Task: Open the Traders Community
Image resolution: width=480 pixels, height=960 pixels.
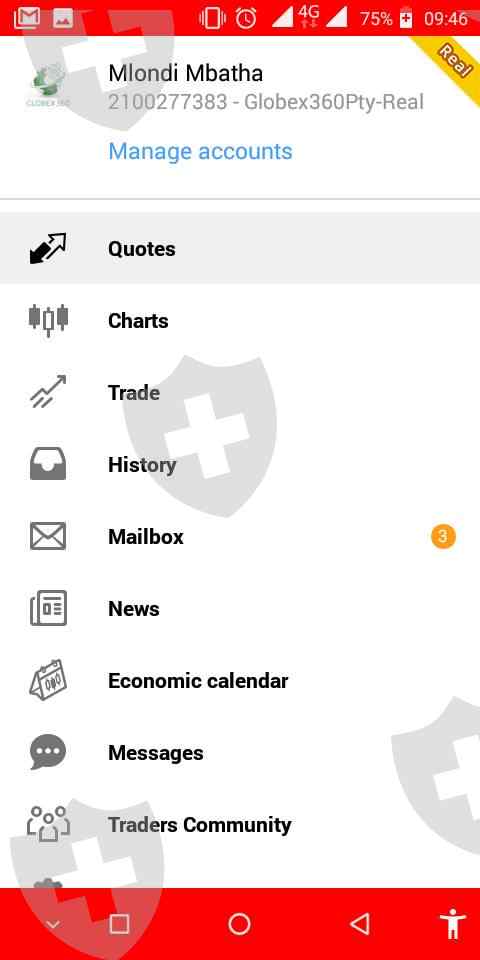Action: click(x=240, y=825)
